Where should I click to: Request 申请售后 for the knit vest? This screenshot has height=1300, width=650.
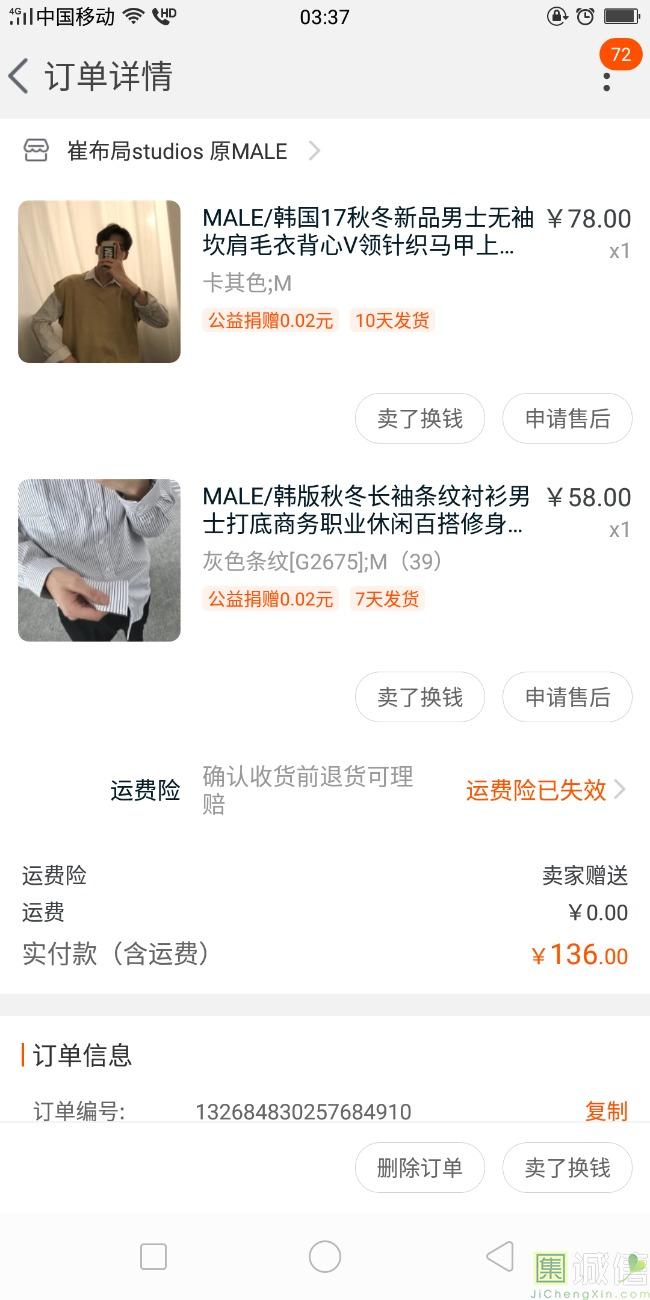point(567,419)
